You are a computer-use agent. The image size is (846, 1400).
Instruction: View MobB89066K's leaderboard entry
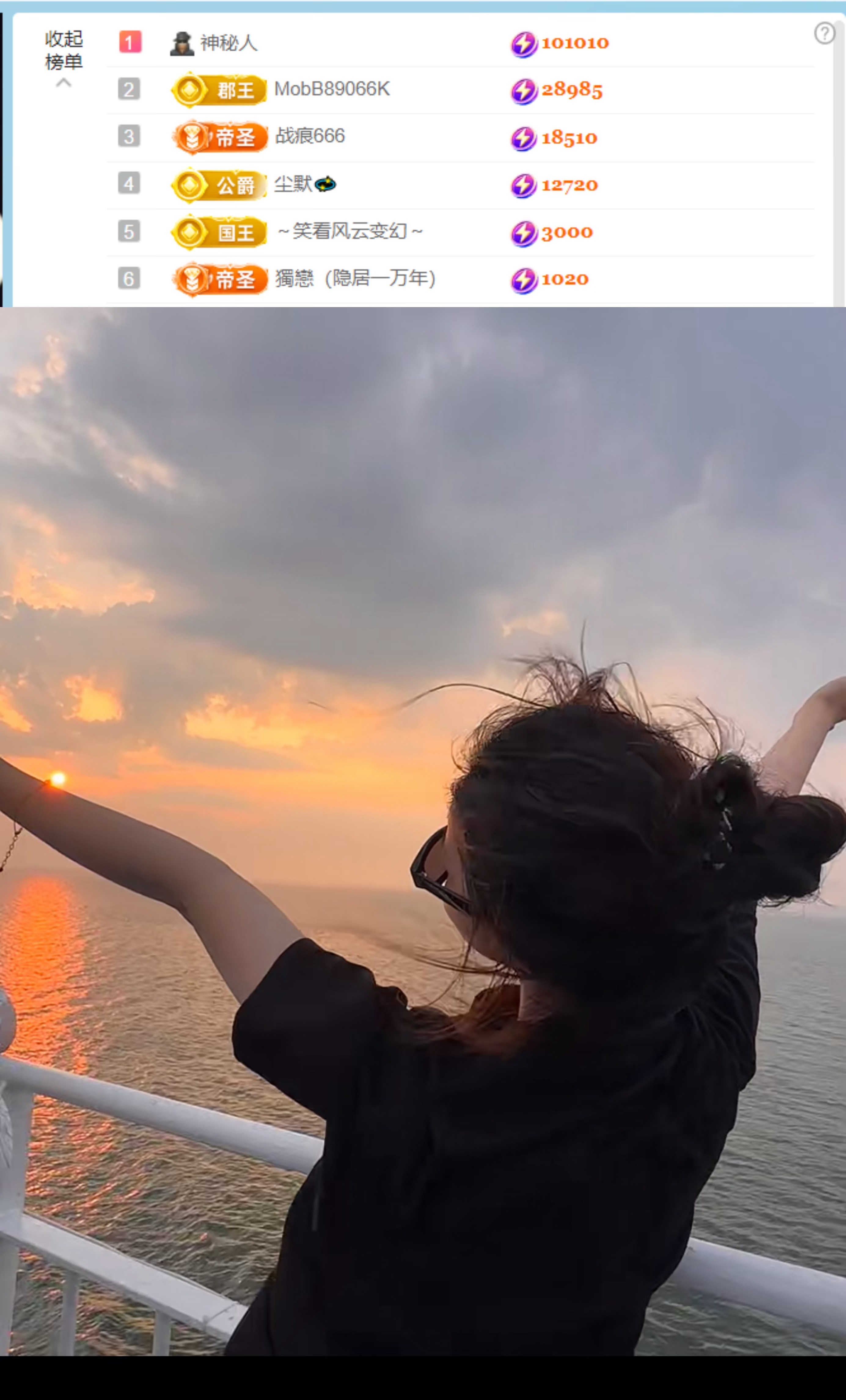(332, 90)
